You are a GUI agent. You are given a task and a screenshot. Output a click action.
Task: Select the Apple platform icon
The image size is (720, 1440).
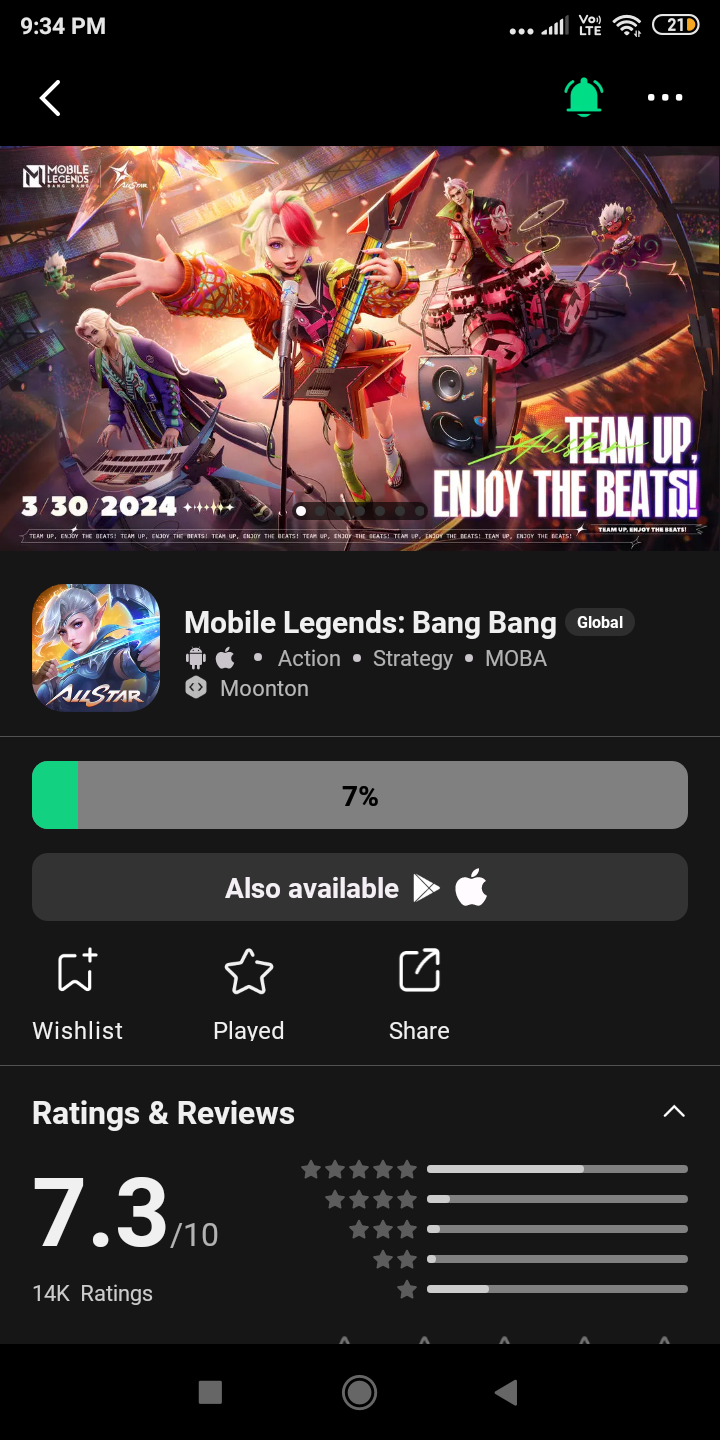pyautogui.click(x=225, y=657)
